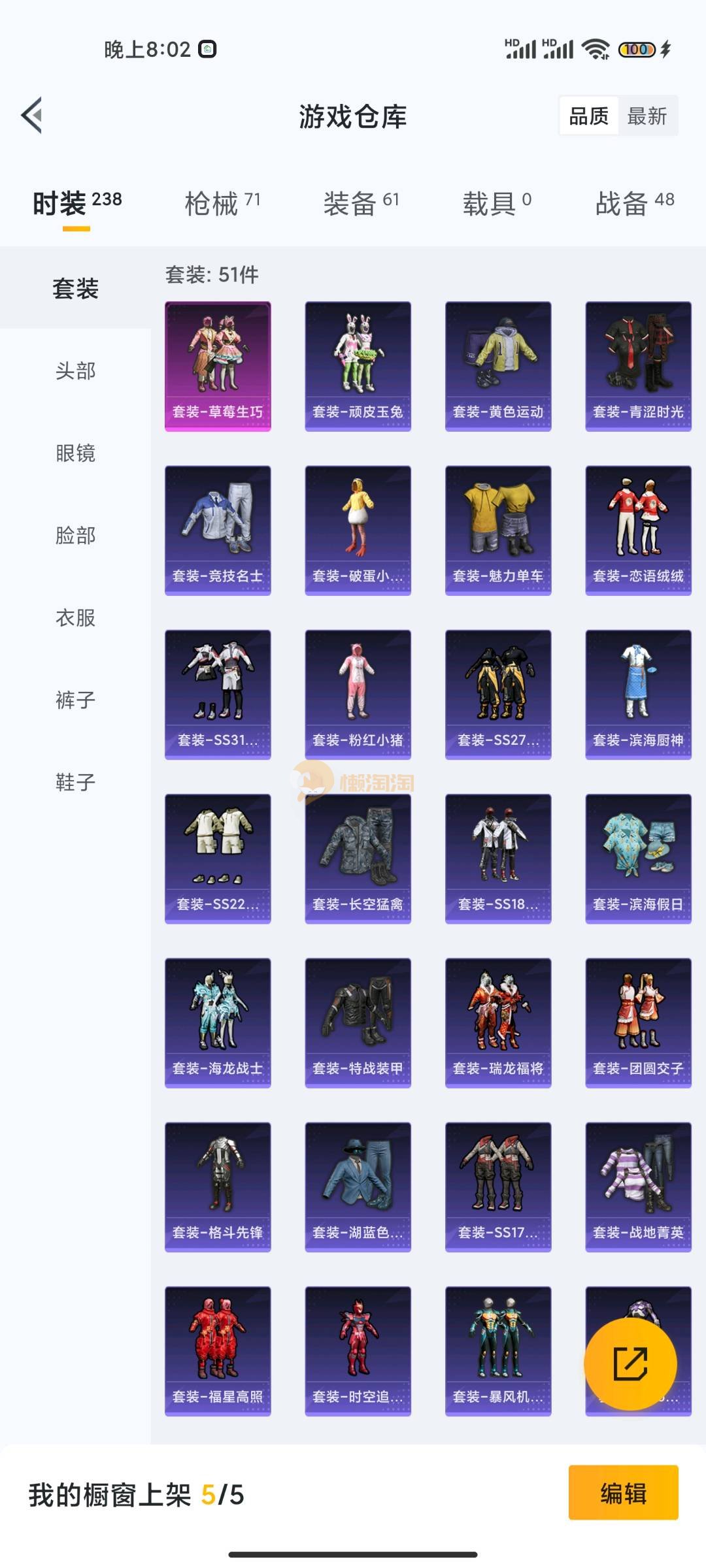
Task: Switch to the 枪械 tab
Action: point(222,203)
